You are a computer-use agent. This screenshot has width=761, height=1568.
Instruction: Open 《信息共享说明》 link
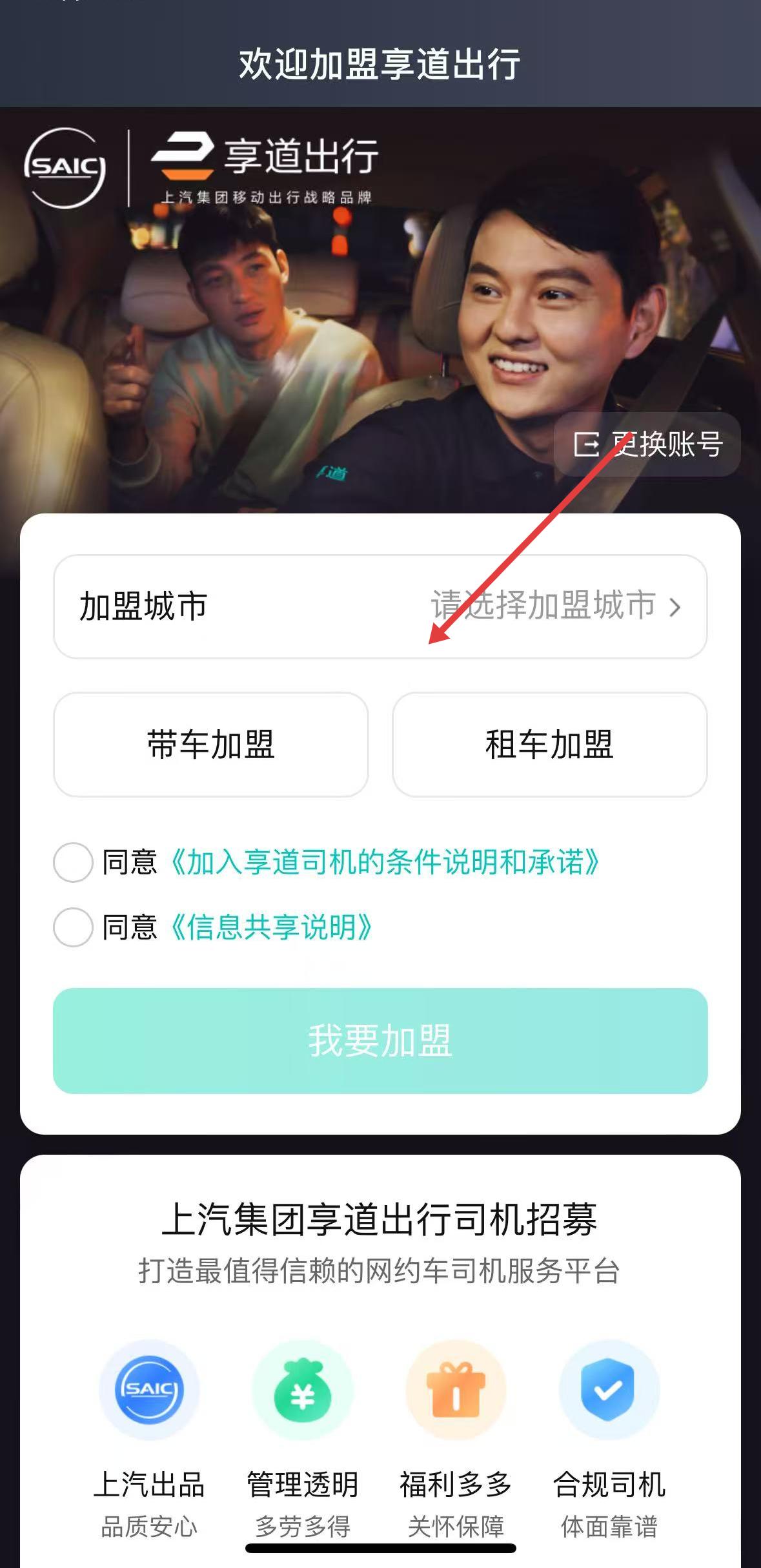click(271, 927)
